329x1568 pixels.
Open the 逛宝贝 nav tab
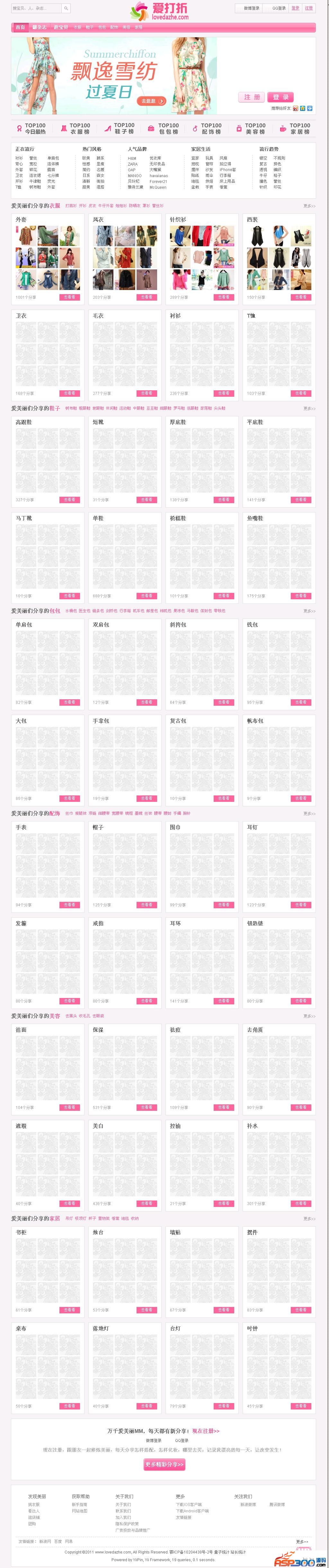pos(61,27)
